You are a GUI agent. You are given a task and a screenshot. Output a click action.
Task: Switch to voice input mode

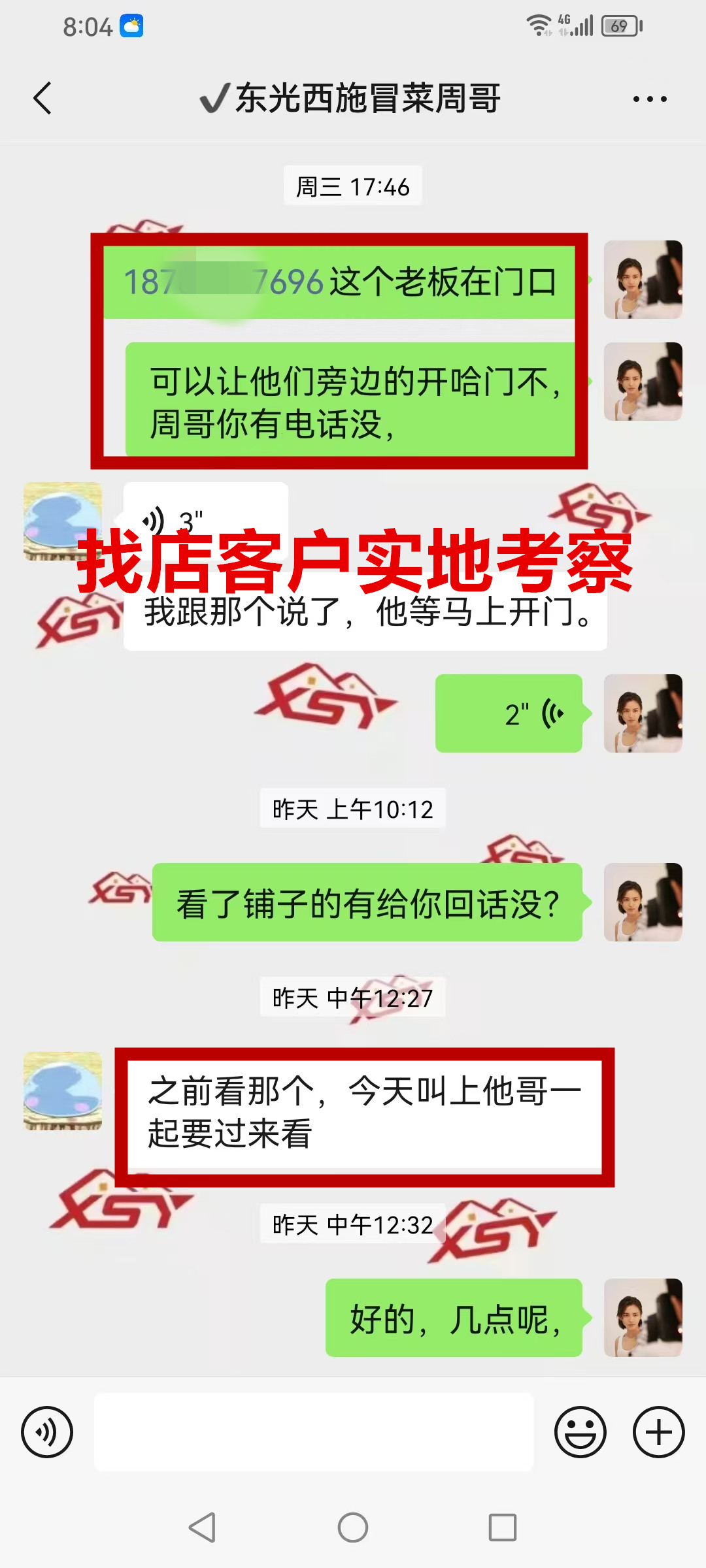pos(47,1432)
